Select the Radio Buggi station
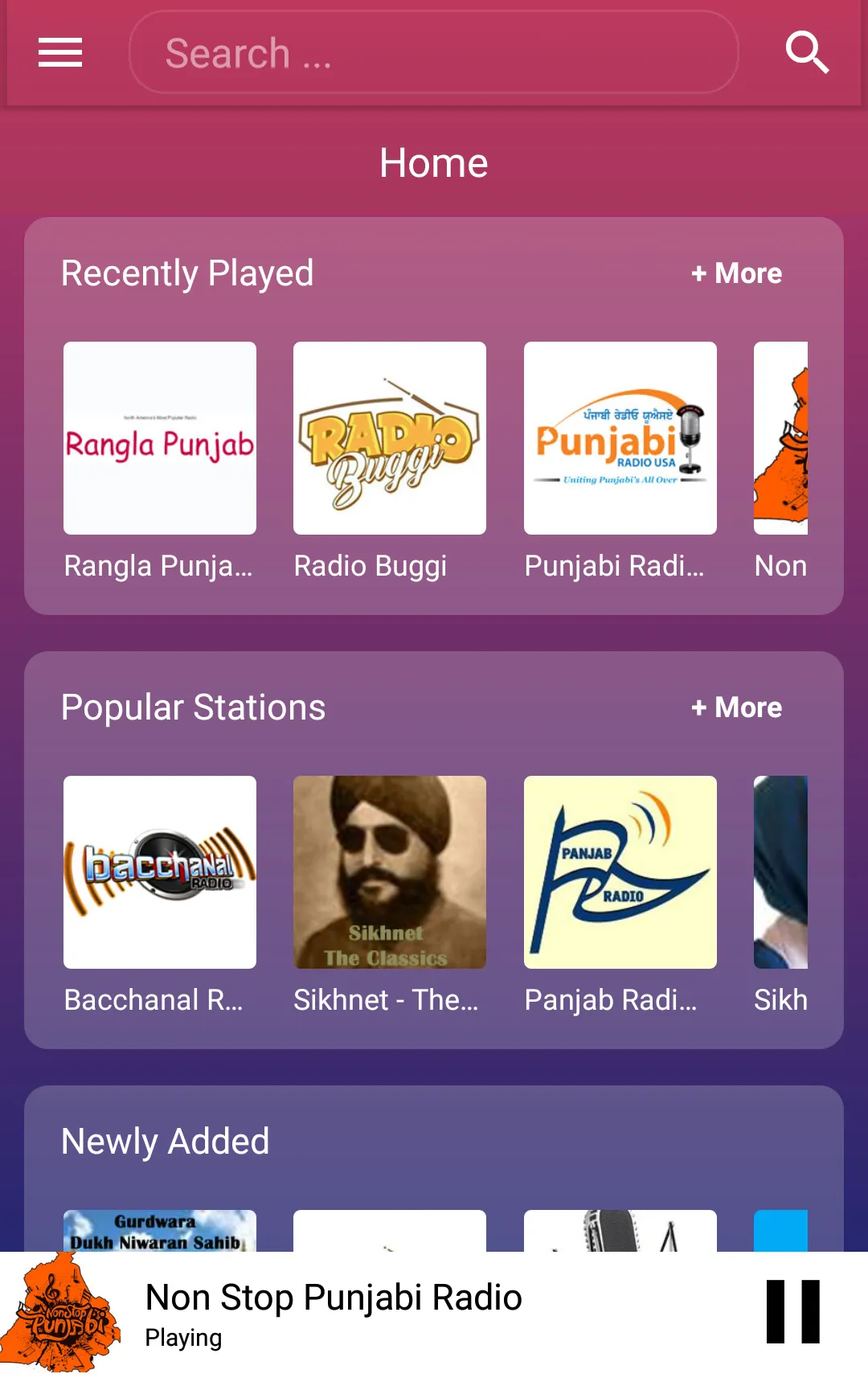868x1382 pixels. (389, 438)
